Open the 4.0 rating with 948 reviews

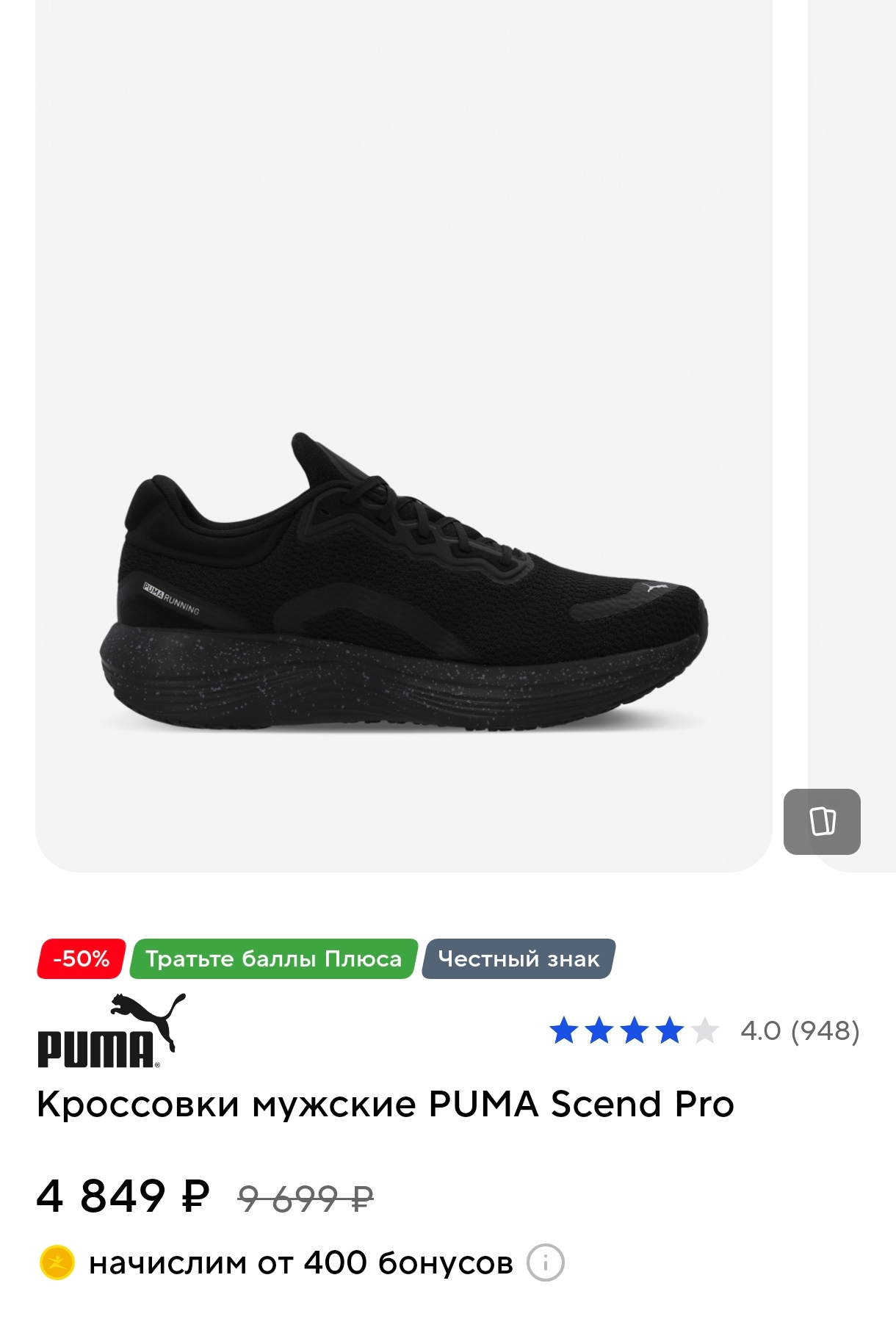coord(704,1030)
